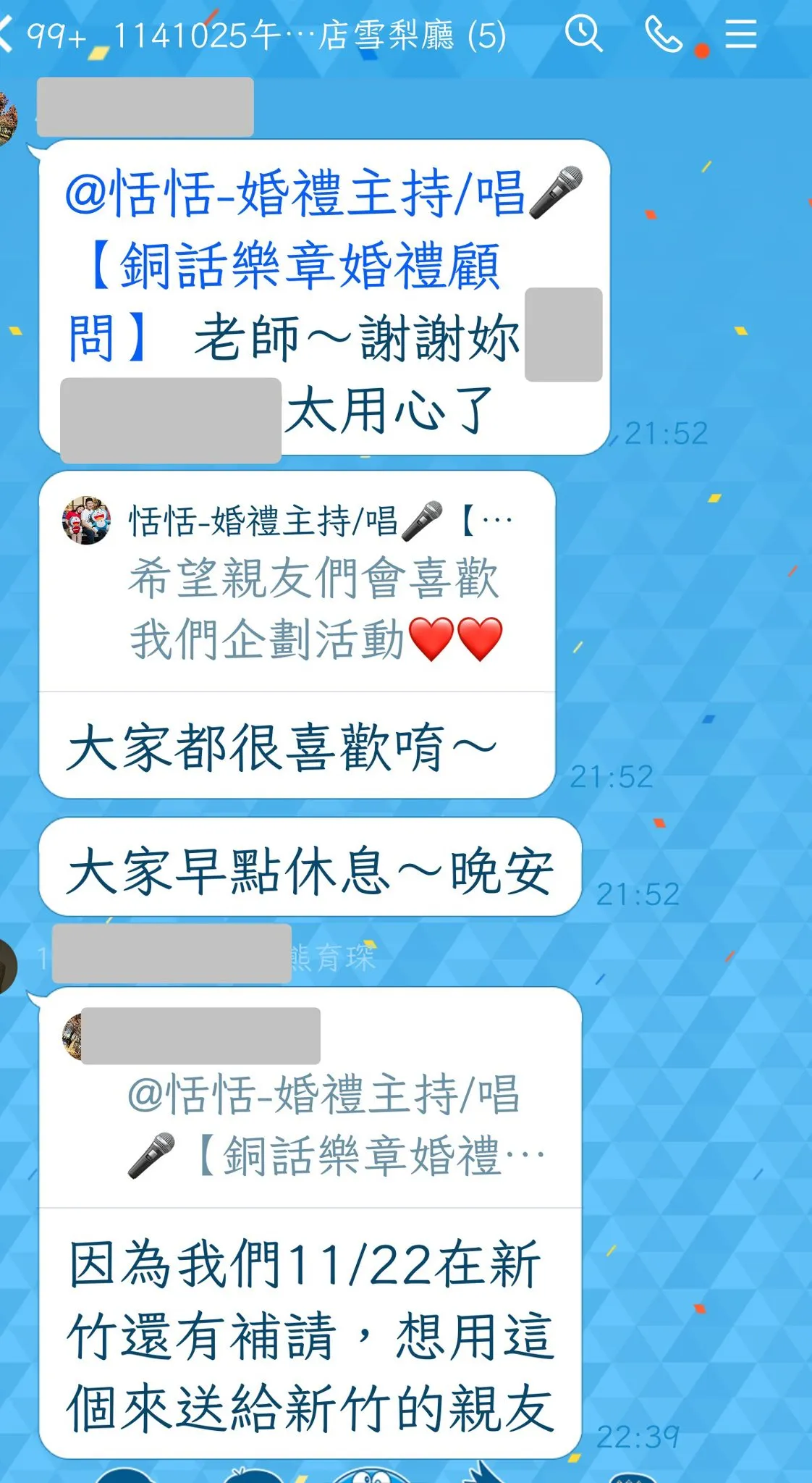Start a group voice call
This screenshot has height=1483, width=812.
point(663,34)
